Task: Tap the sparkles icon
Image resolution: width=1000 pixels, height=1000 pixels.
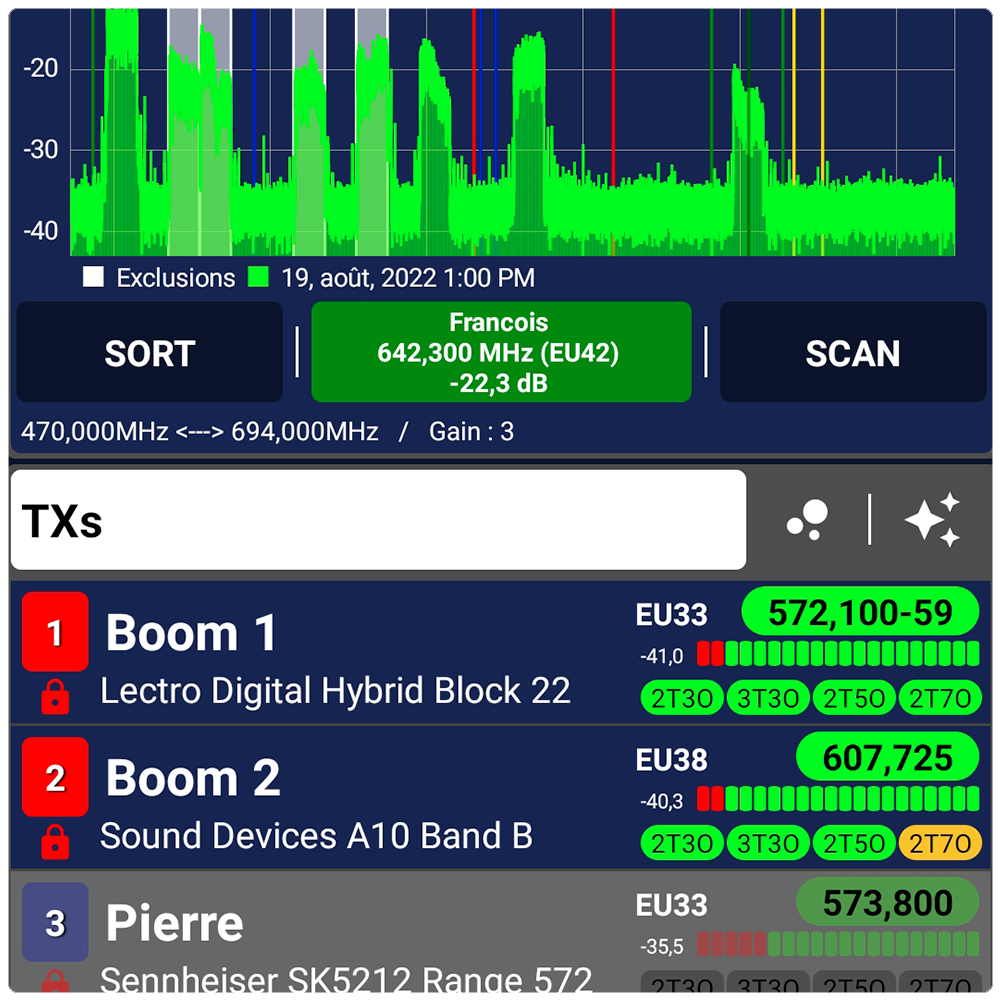Action: [x=932, y=520]
